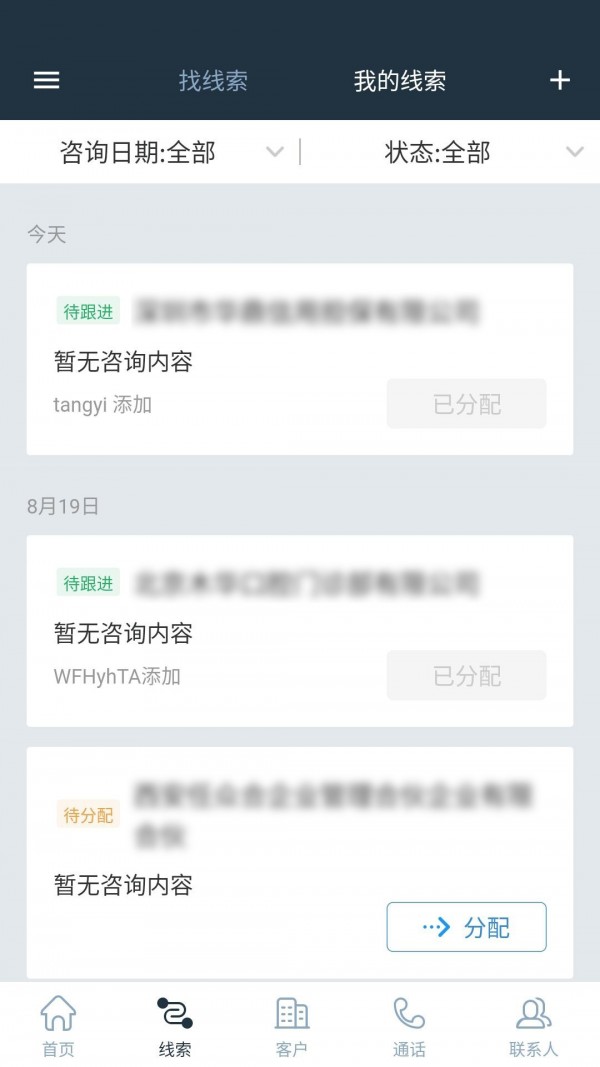Add a new lead with plus icon

[560, 81]
